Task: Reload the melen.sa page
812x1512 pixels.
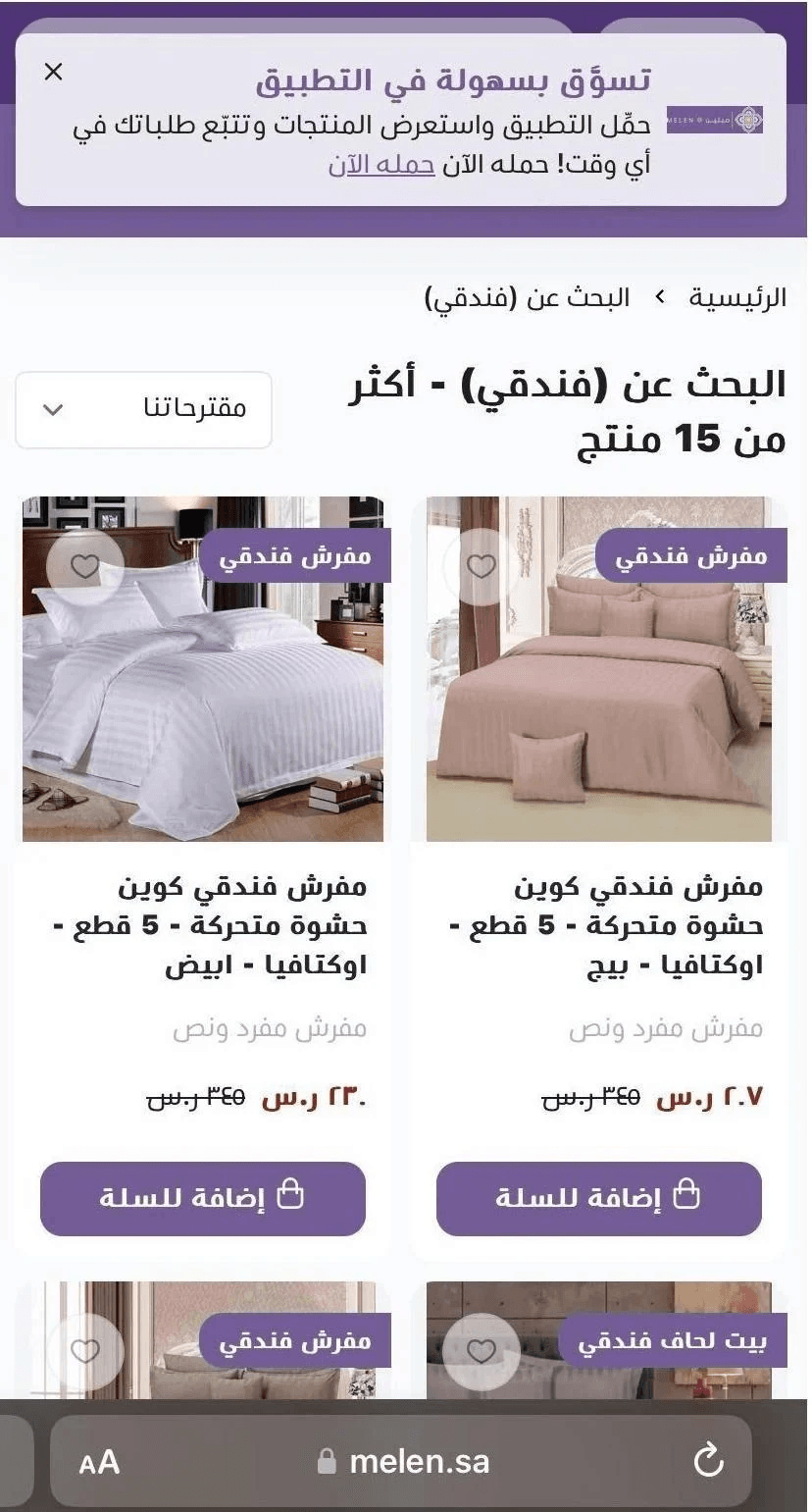Action: tap(708, 1462)
